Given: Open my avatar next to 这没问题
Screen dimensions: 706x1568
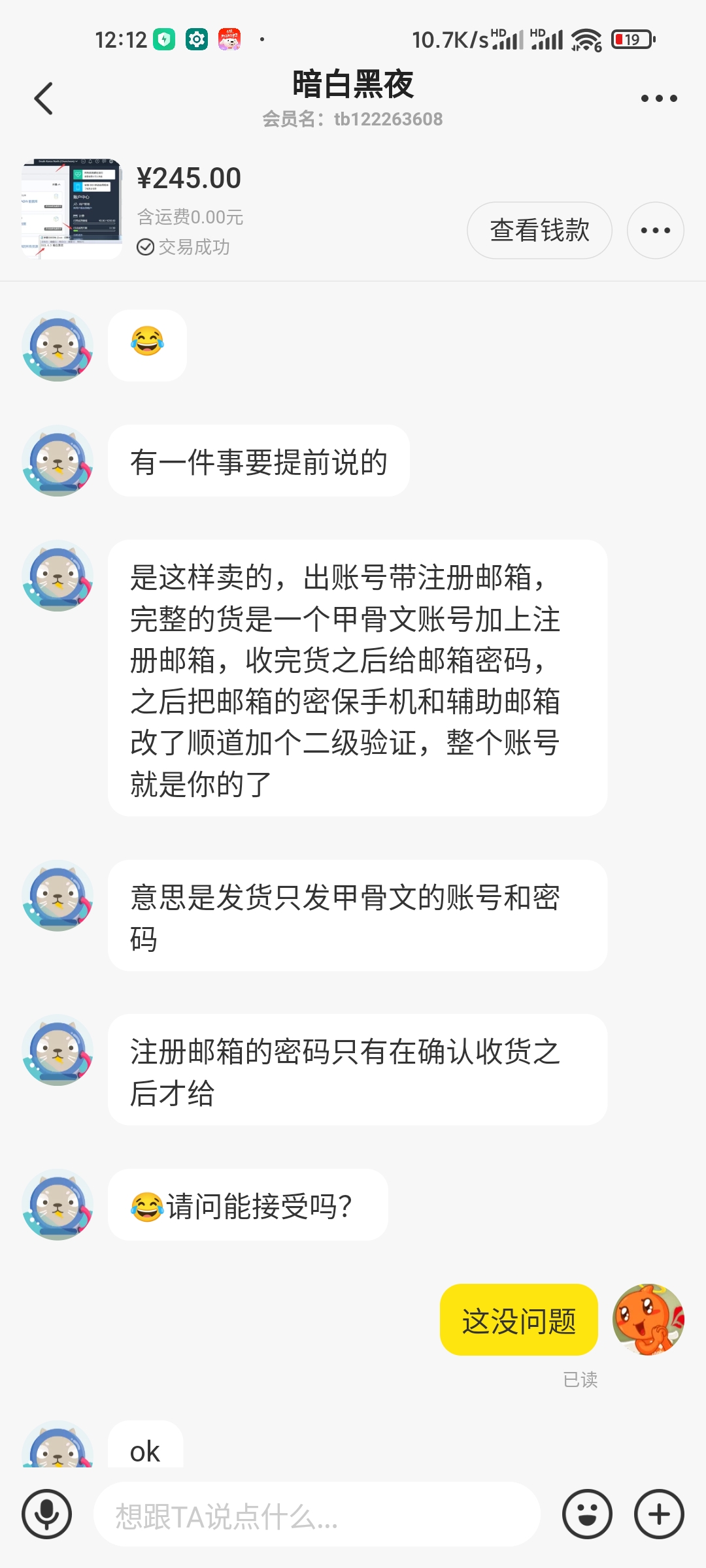Looking at the screenshot, I should click(x=648, y=1320).
